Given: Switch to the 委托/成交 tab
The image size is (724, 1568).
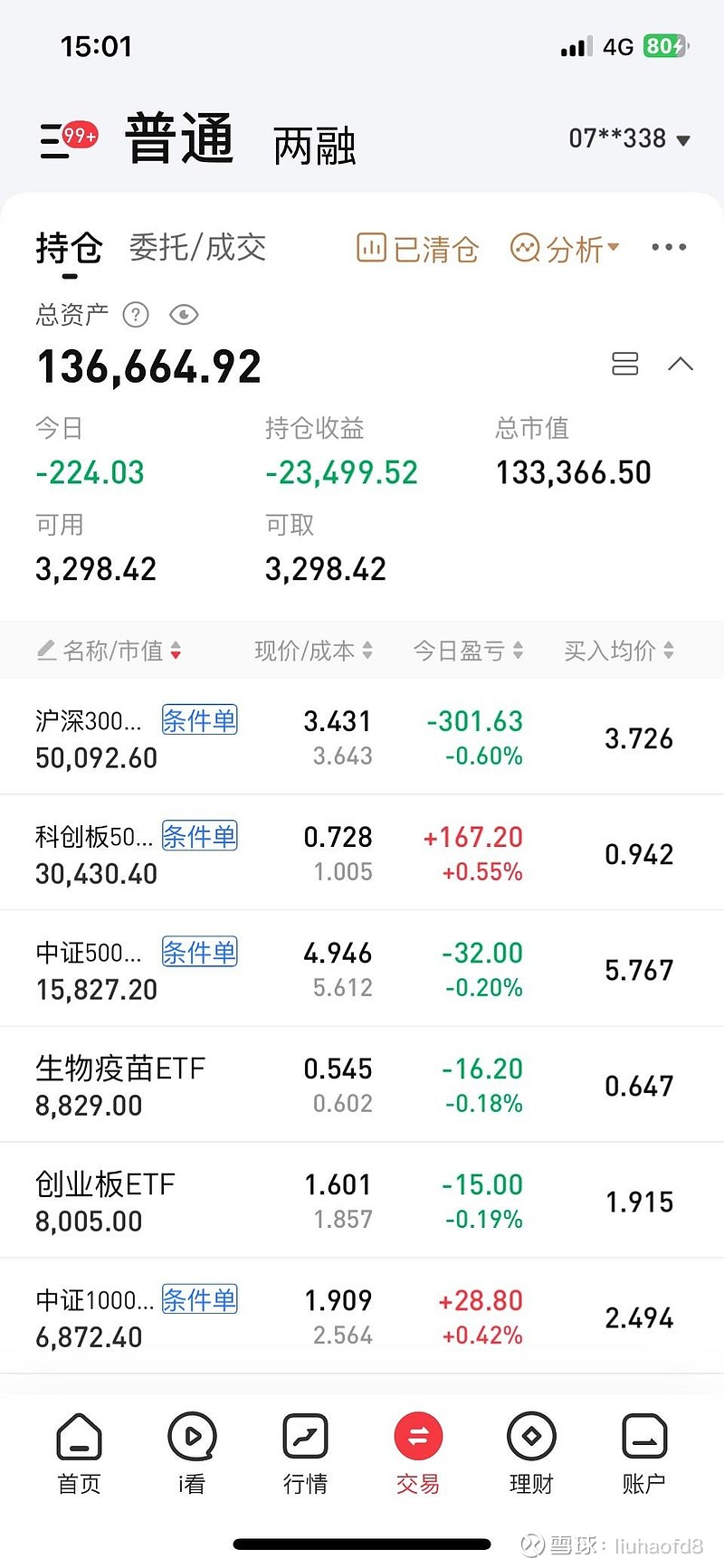Looking at the screenshot, I should (x=197, y=247).
